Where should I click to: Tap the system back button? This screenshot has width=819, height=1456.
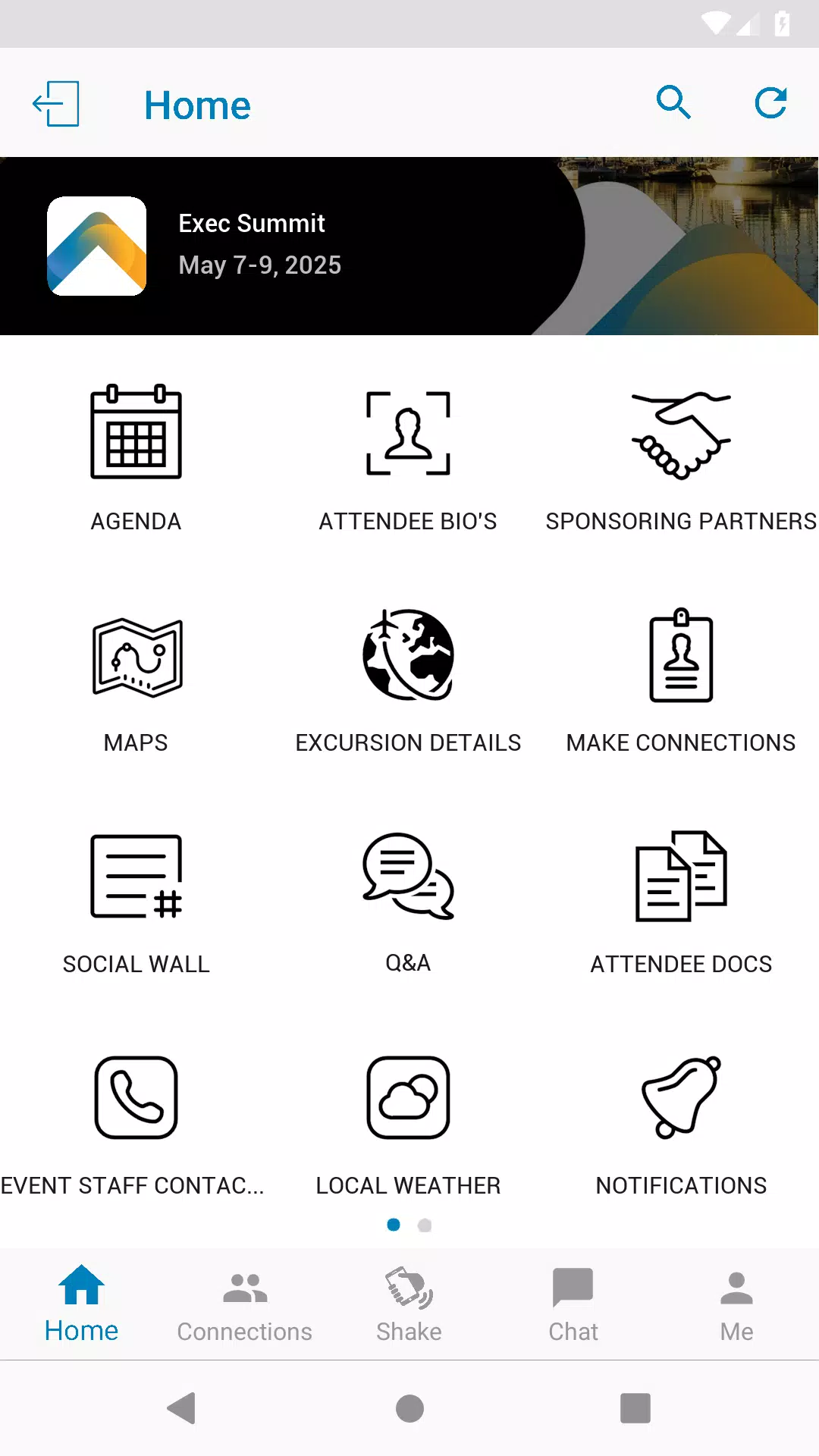(x=181, y=1408)
